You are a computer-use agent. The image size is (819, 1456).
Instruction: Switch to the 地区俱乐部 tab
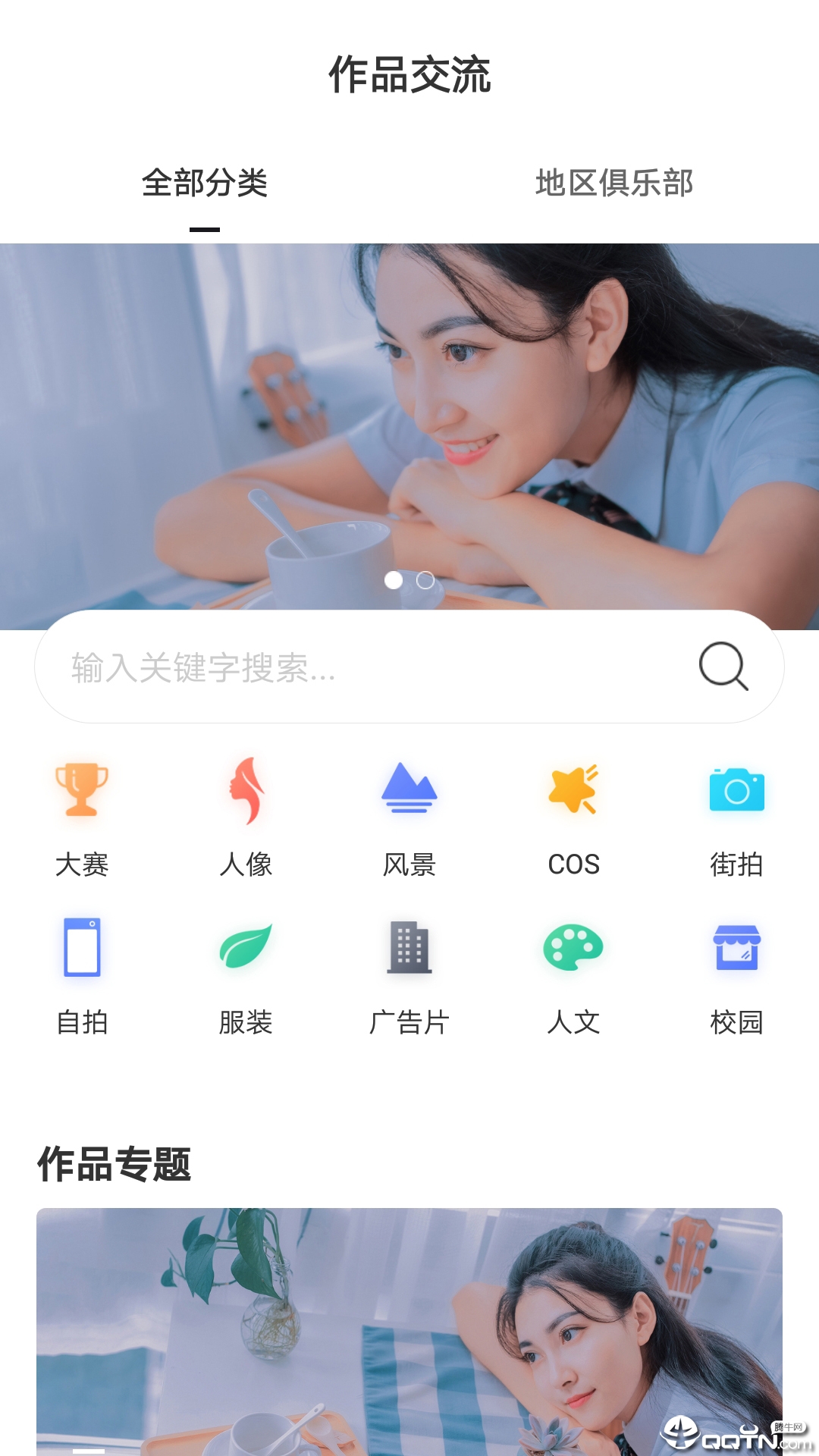coord(614,184)
